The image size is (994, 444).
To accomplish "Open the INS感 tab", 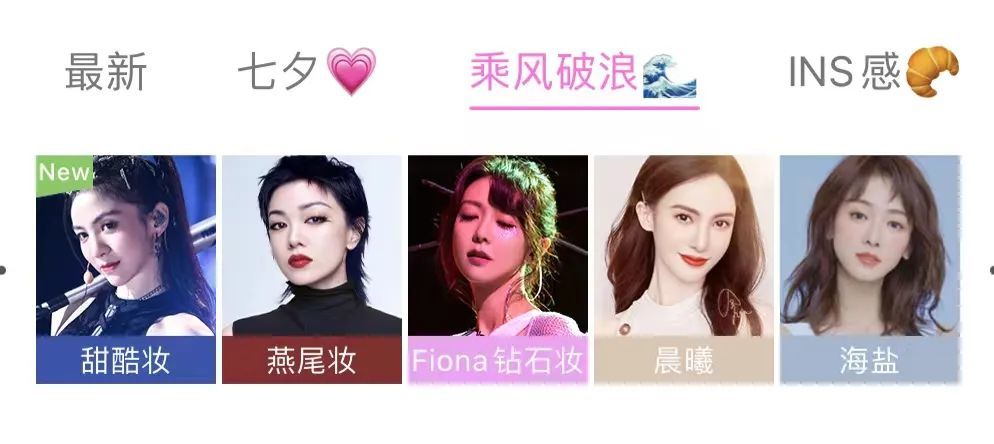I will (x=873, y=72).
